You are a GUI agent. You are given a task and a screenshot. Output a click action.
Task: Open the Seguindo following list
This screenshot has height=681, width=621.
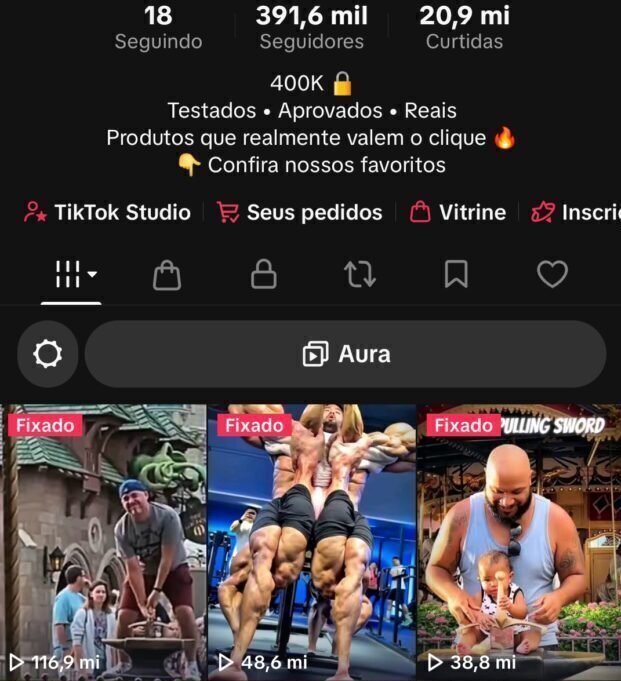pyautogui.click(x=158, y=28)
